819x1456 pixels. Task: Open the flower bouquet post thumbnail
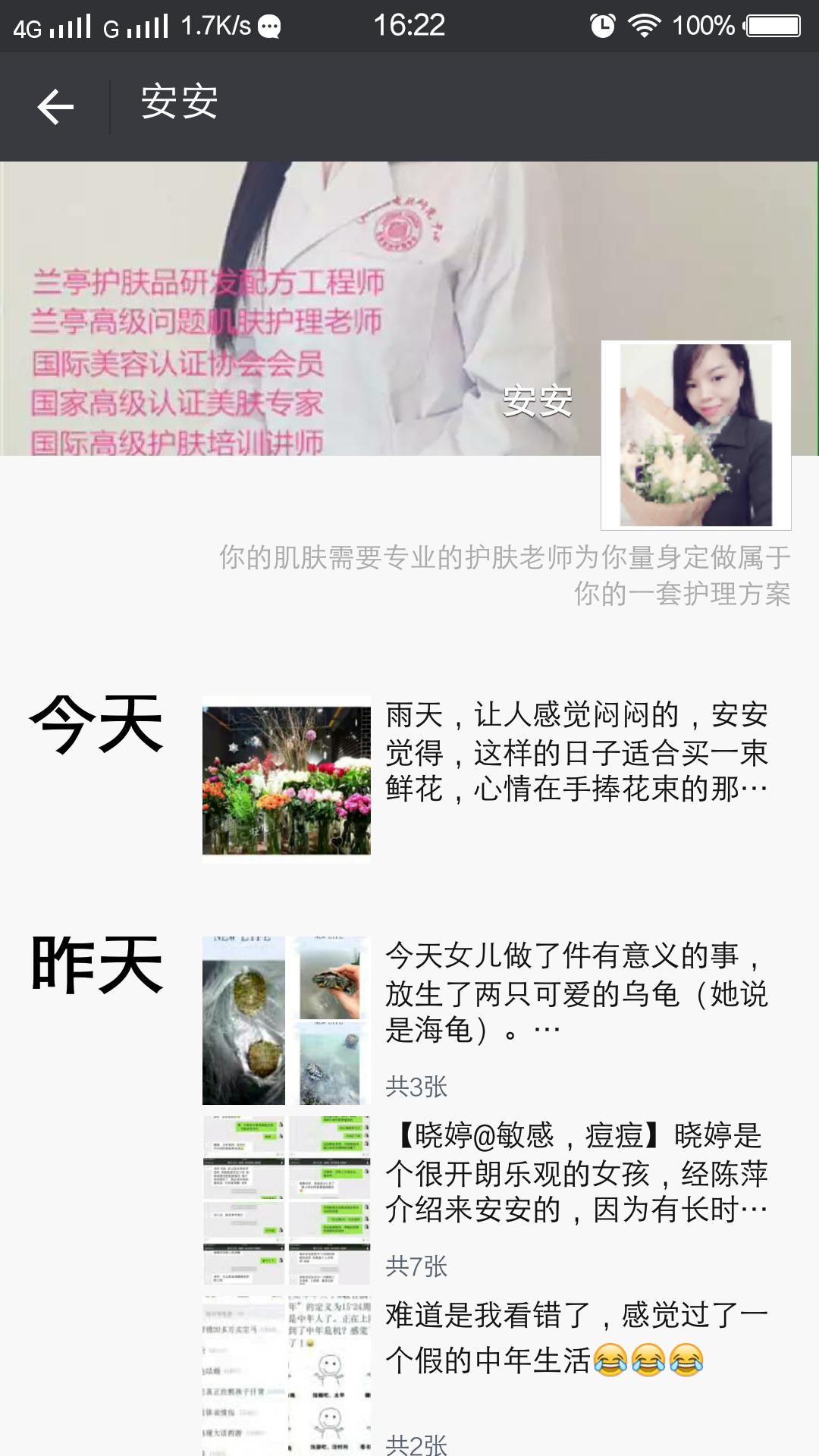click(285, 780)
